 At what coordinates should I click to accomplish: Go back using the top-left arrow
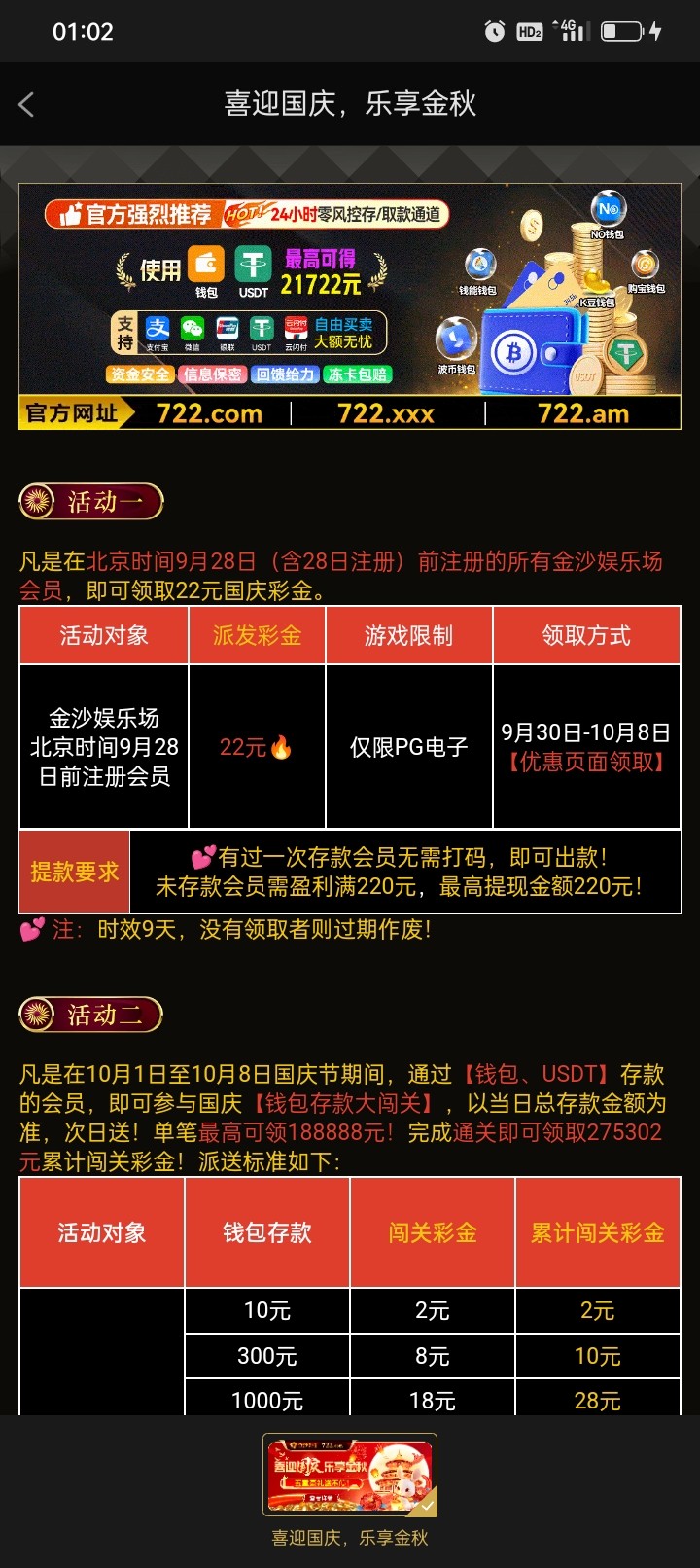click(27, 104)
